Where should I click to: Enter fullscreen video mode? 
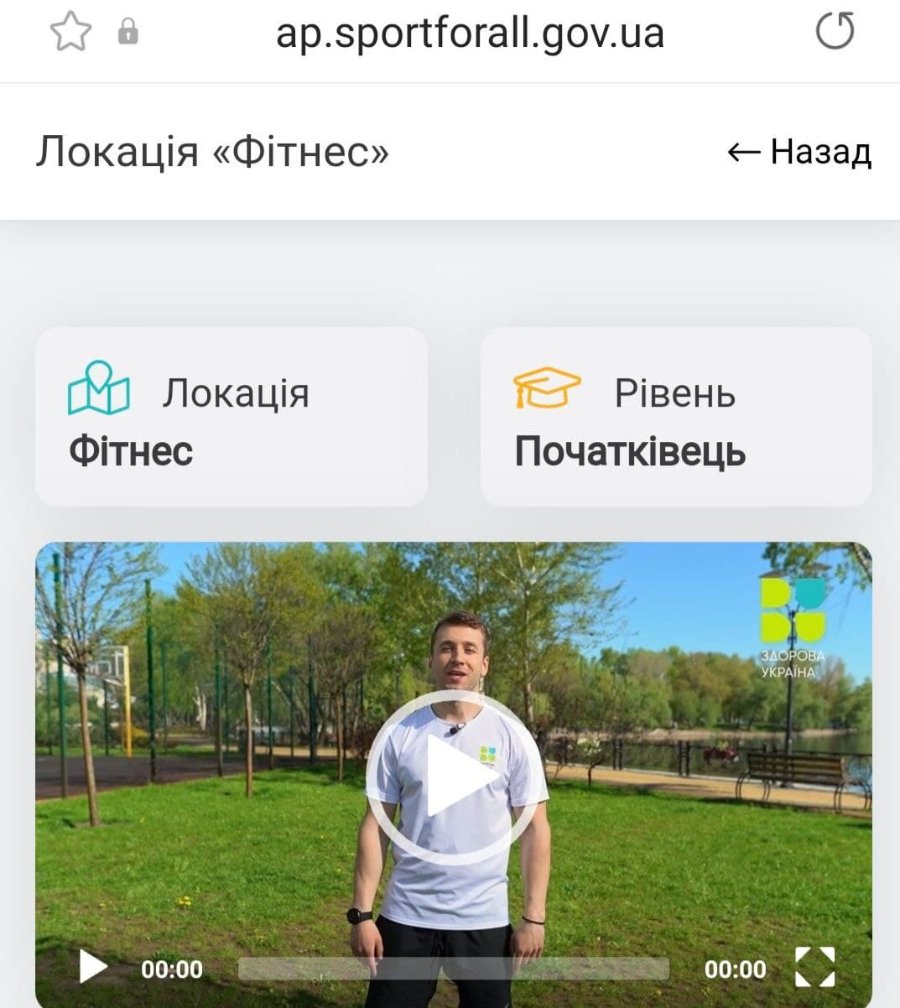click(x=814, y=967)
